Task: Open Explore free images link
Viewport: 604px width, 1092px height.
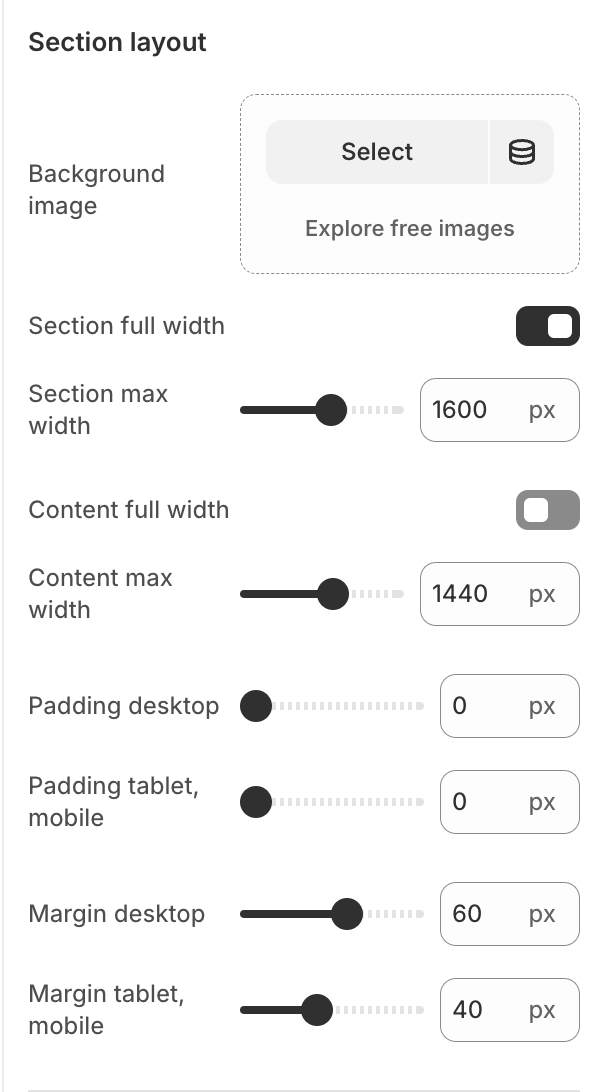Action: [409, 228]
